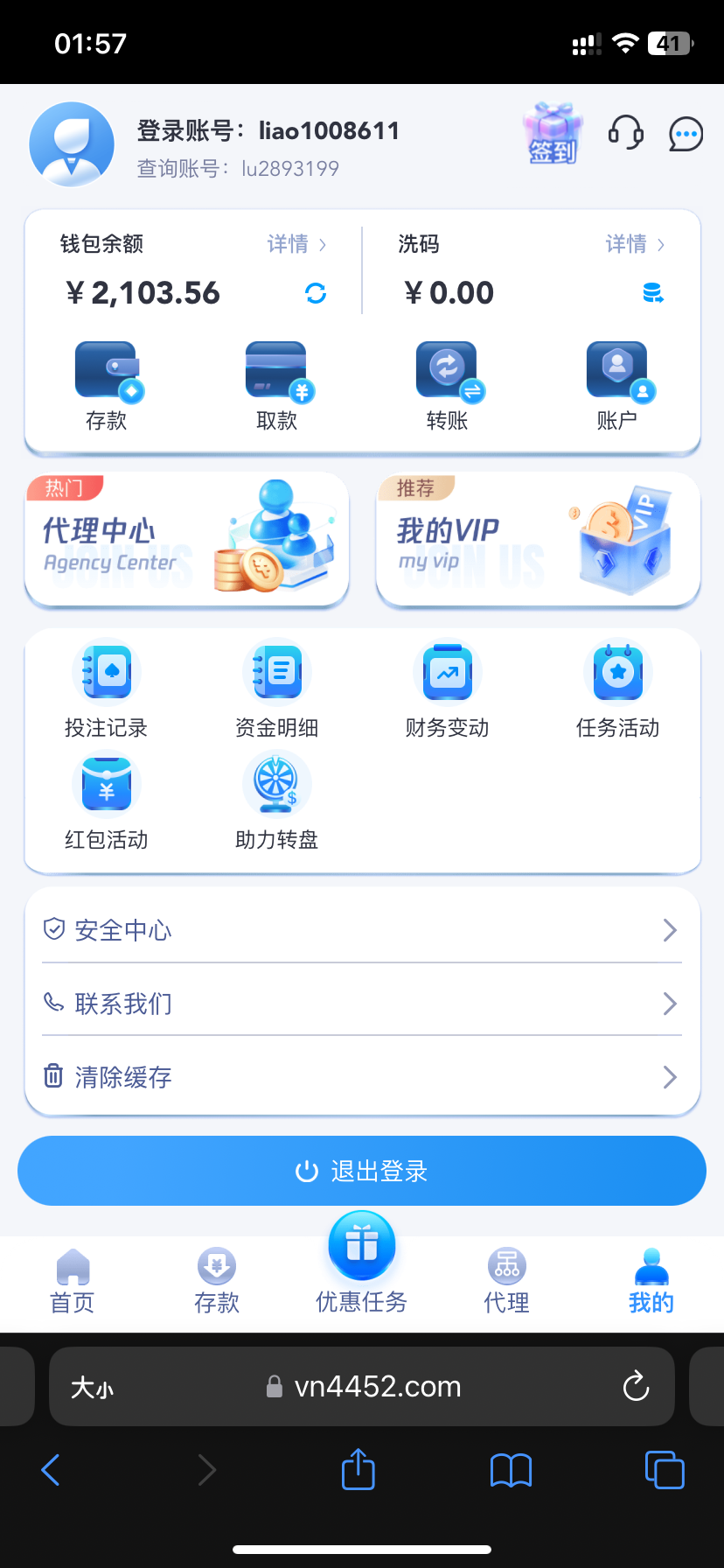Viewport: 724px width, 1568px height.
Task: Open the customer service headset icon
Action: pyautogui.click(x=625, y=133)
